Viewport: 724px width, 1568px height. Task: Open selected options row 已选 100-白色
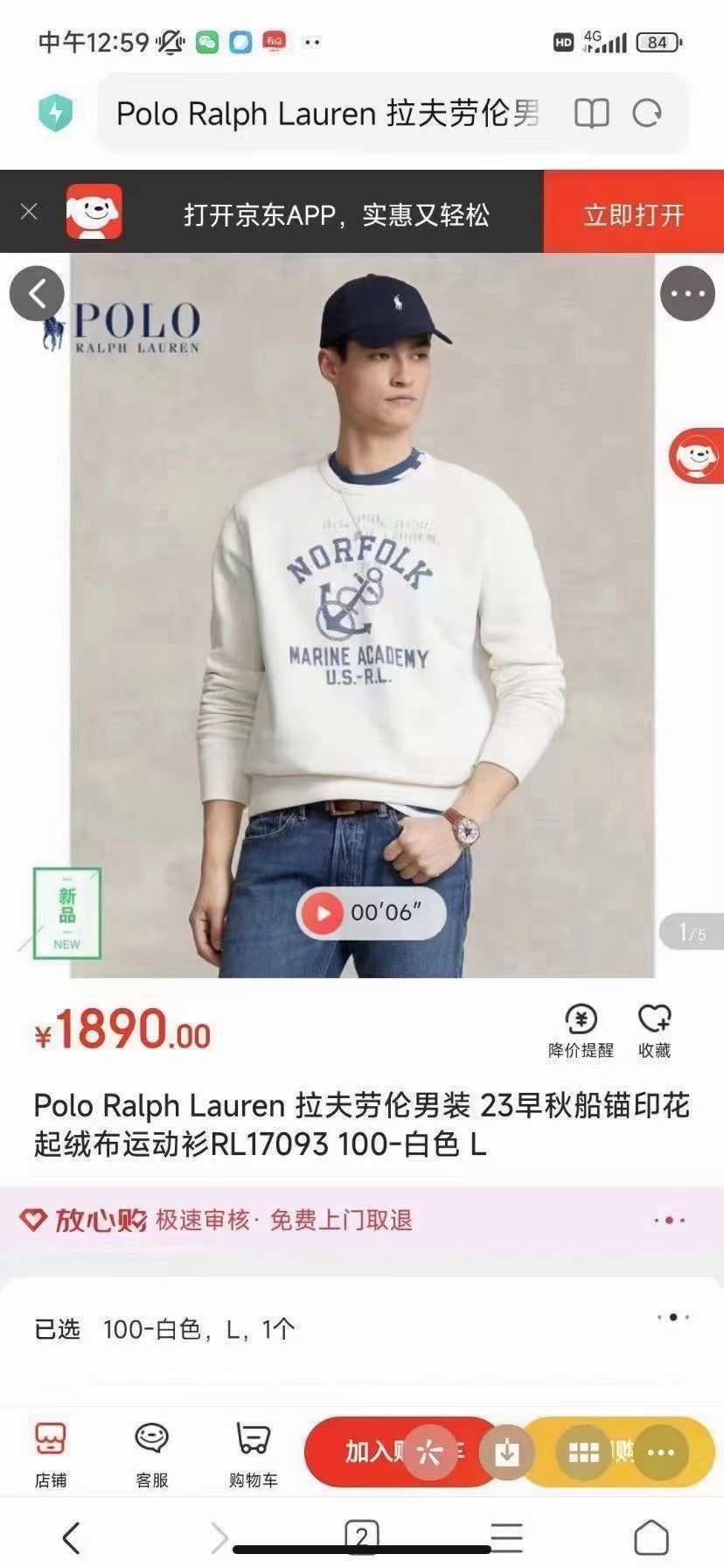pyautogui.click(x=350, y=1329)
